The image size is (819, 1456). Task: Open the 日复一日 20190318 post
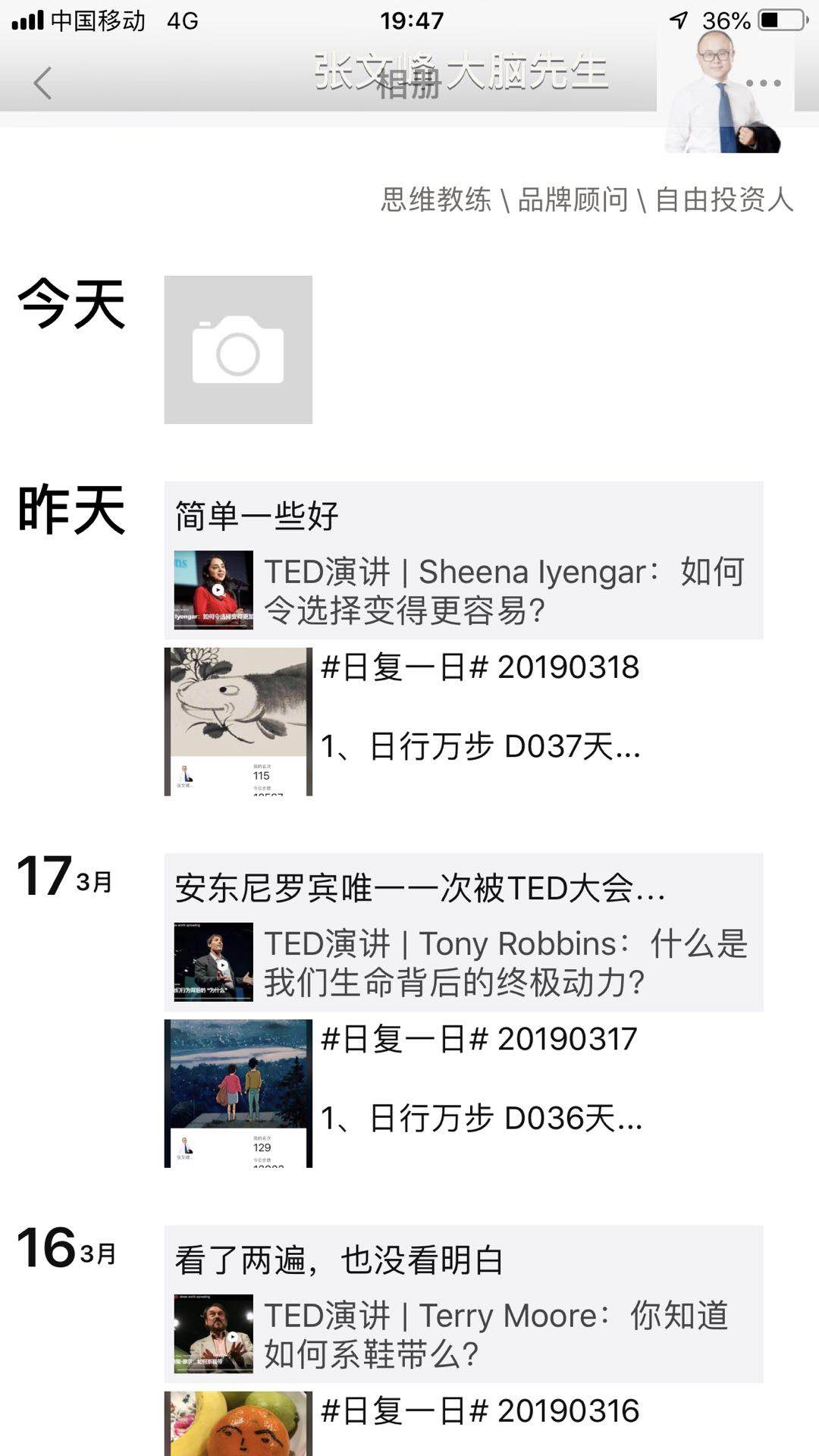pos(463,721)
